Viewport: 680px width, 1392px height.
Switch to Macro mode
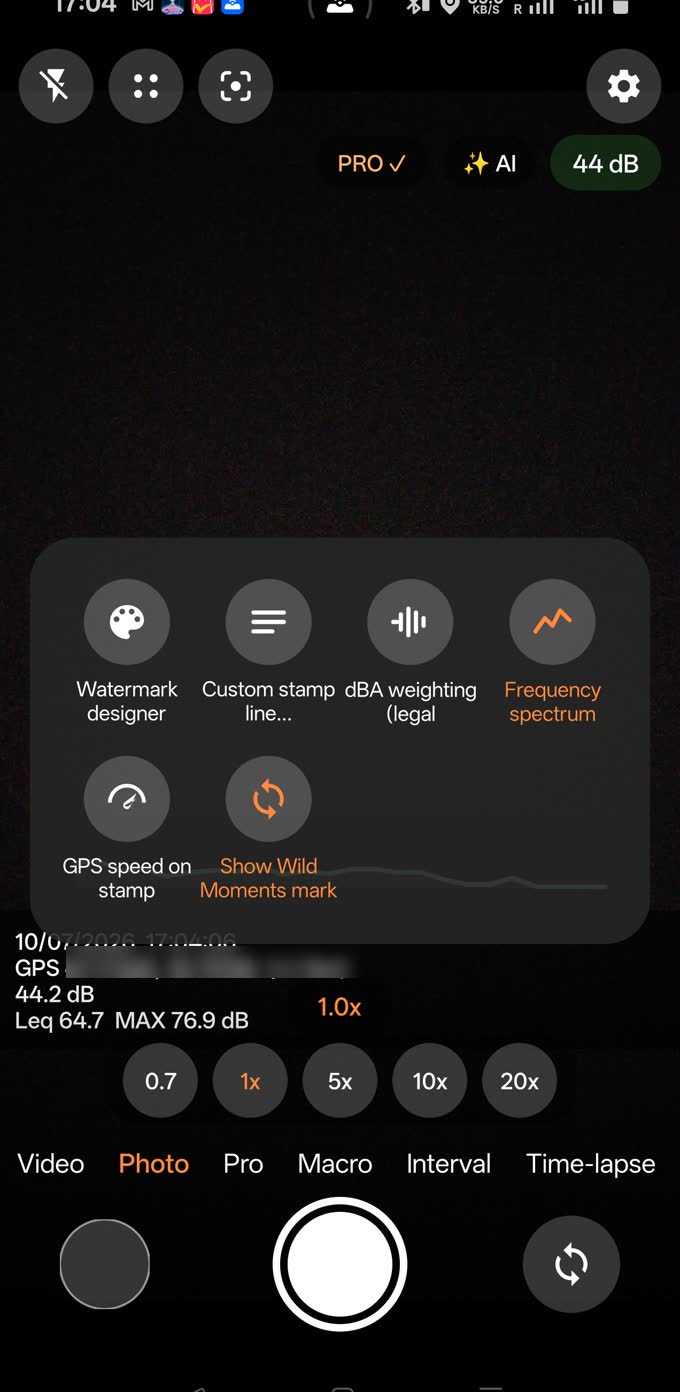pyautogui.click(x=335, y=1164)
